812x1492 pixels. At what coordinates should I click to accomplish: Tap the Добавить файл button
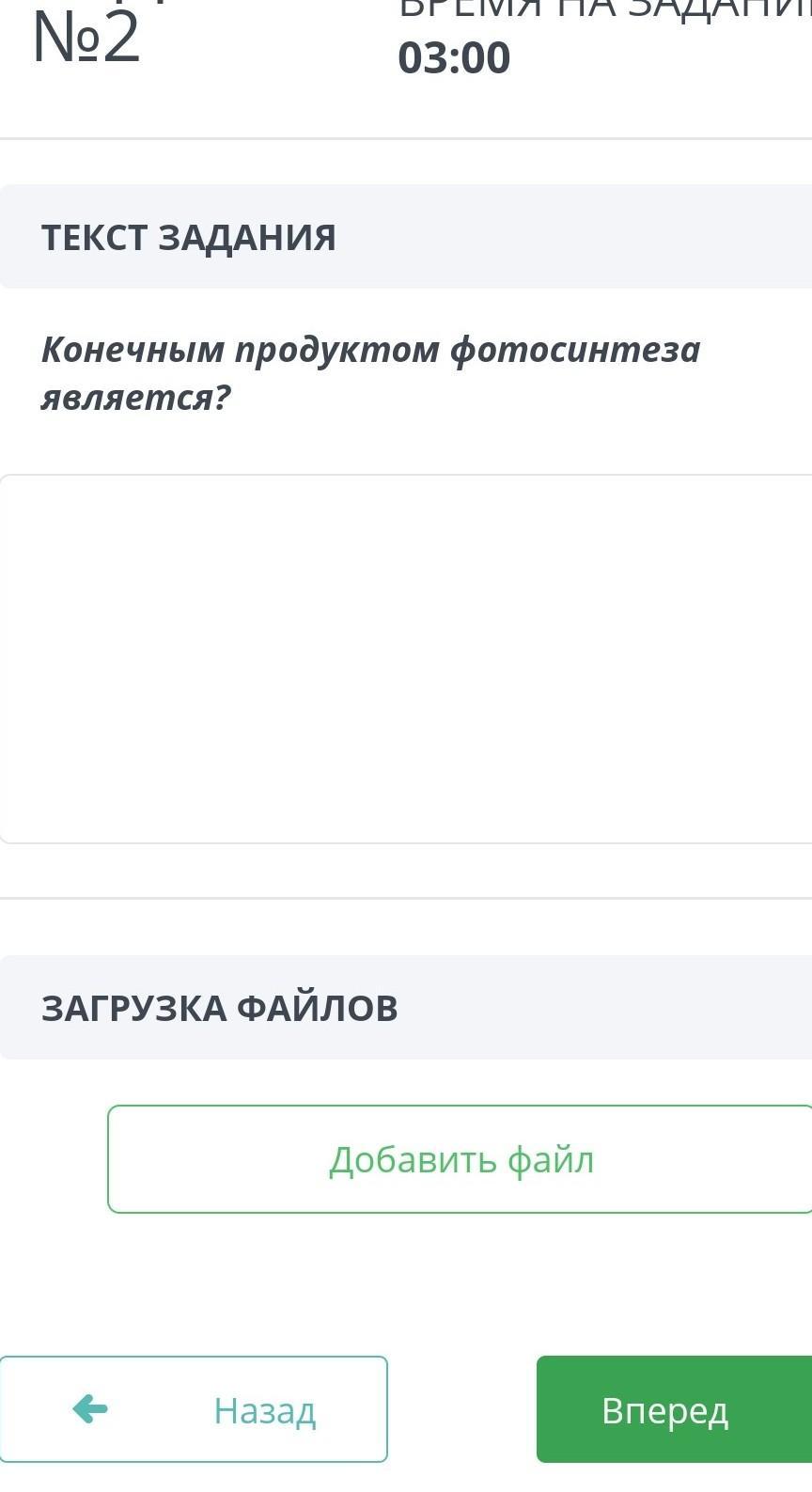461,1159
